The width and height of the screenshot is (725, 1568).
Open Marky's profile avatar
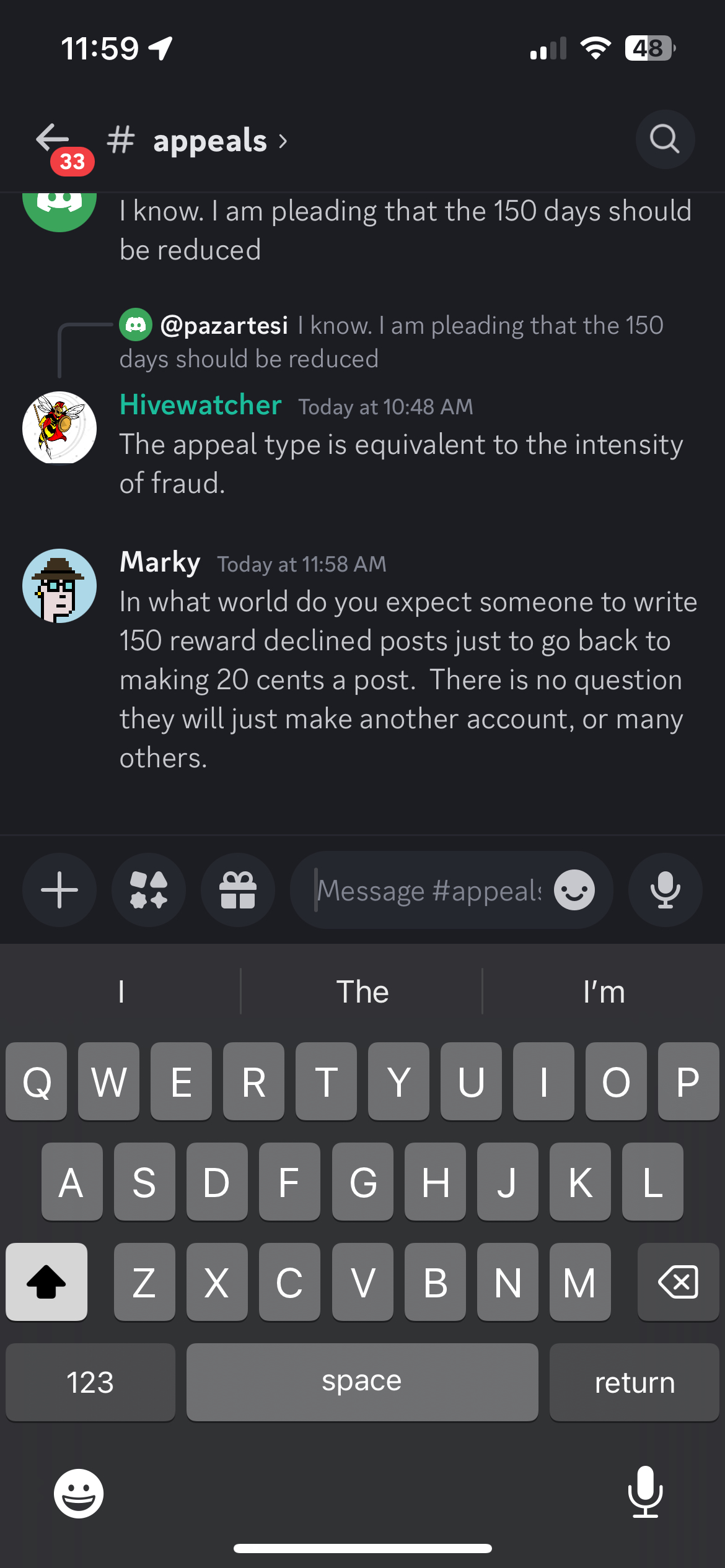pyautogui.click(x=59, y=585)
